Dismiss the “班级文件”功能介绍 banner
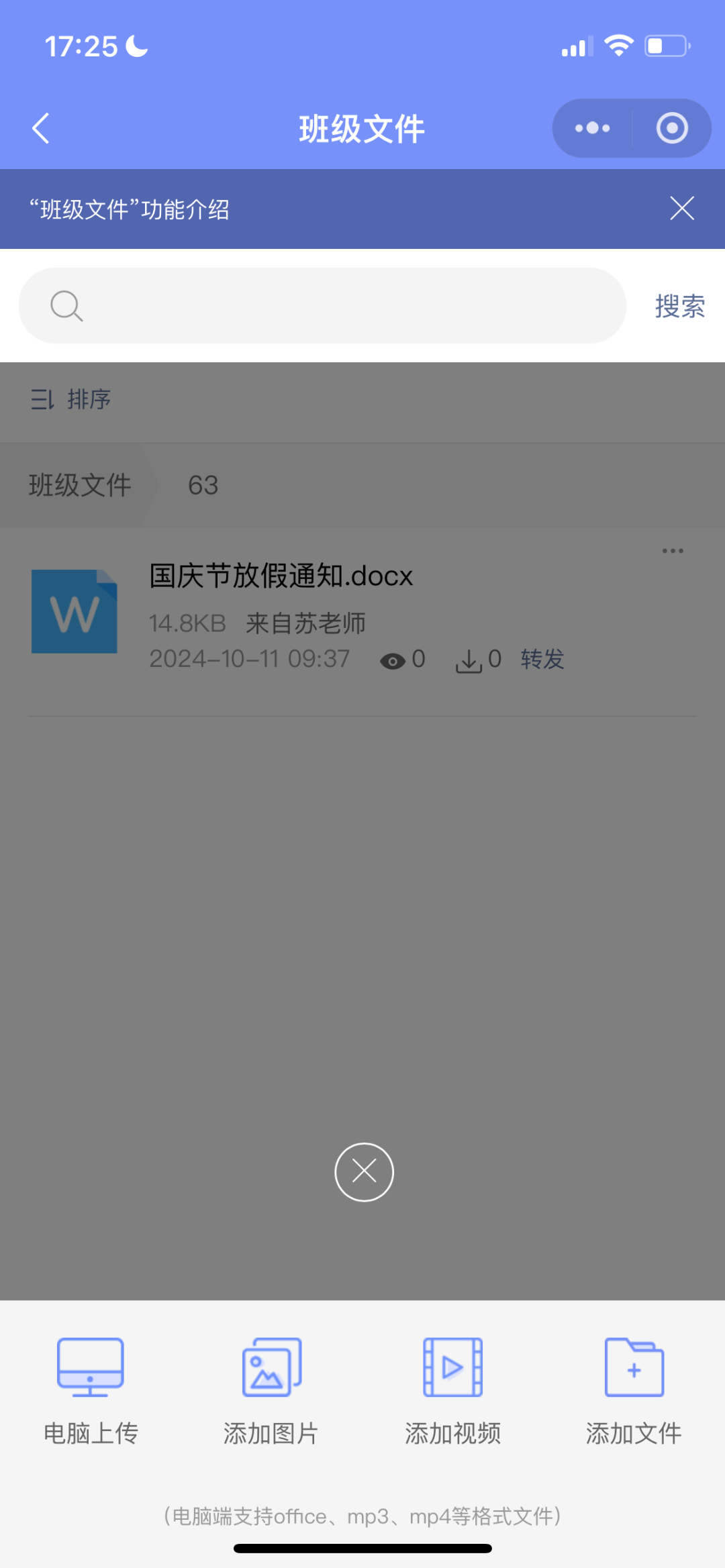 [681, 209]
